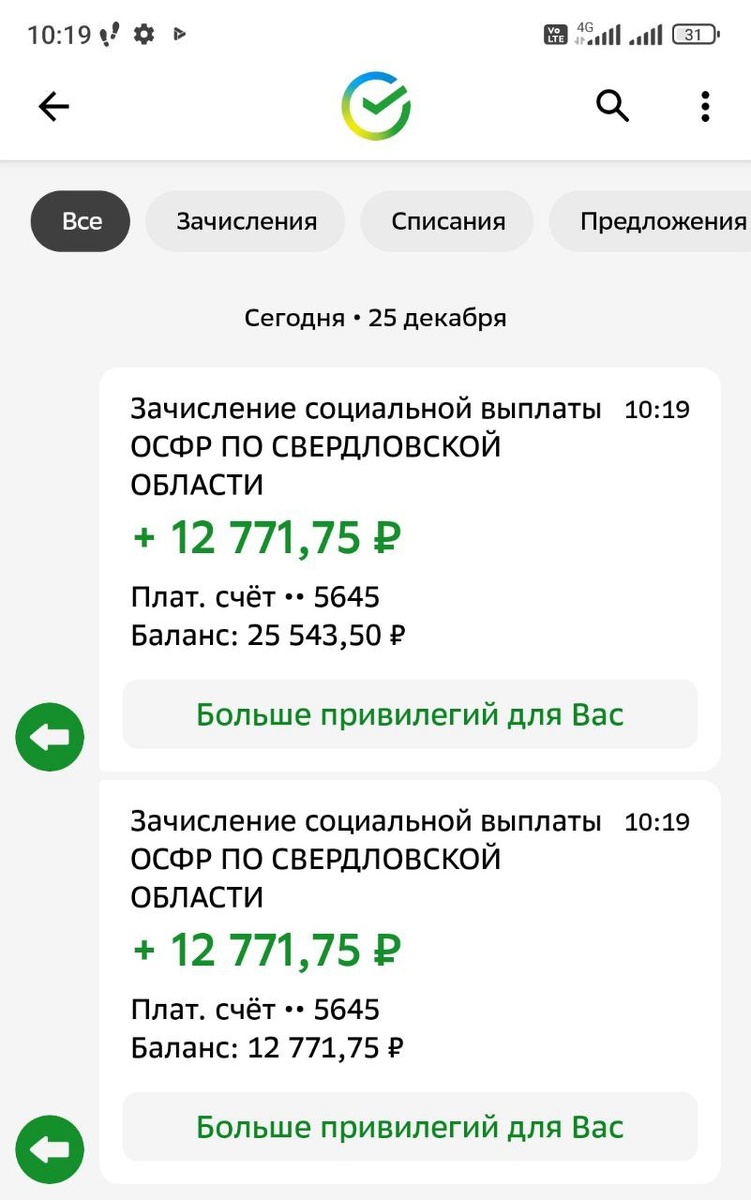Switch to the Списания filter
Screen dimensions: 751x1200
pos(448,221)
